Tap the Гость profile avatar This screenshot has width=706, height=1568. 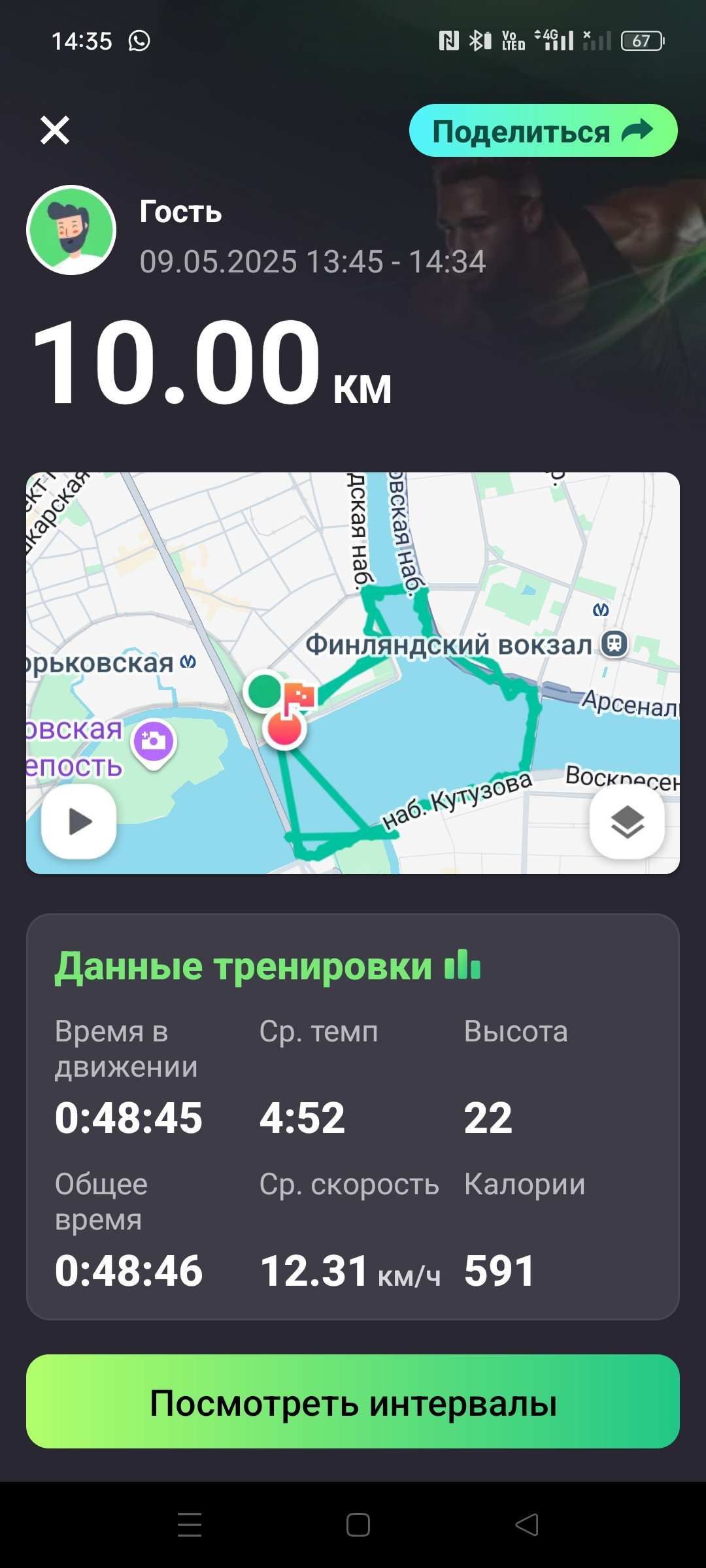point(71,230)
